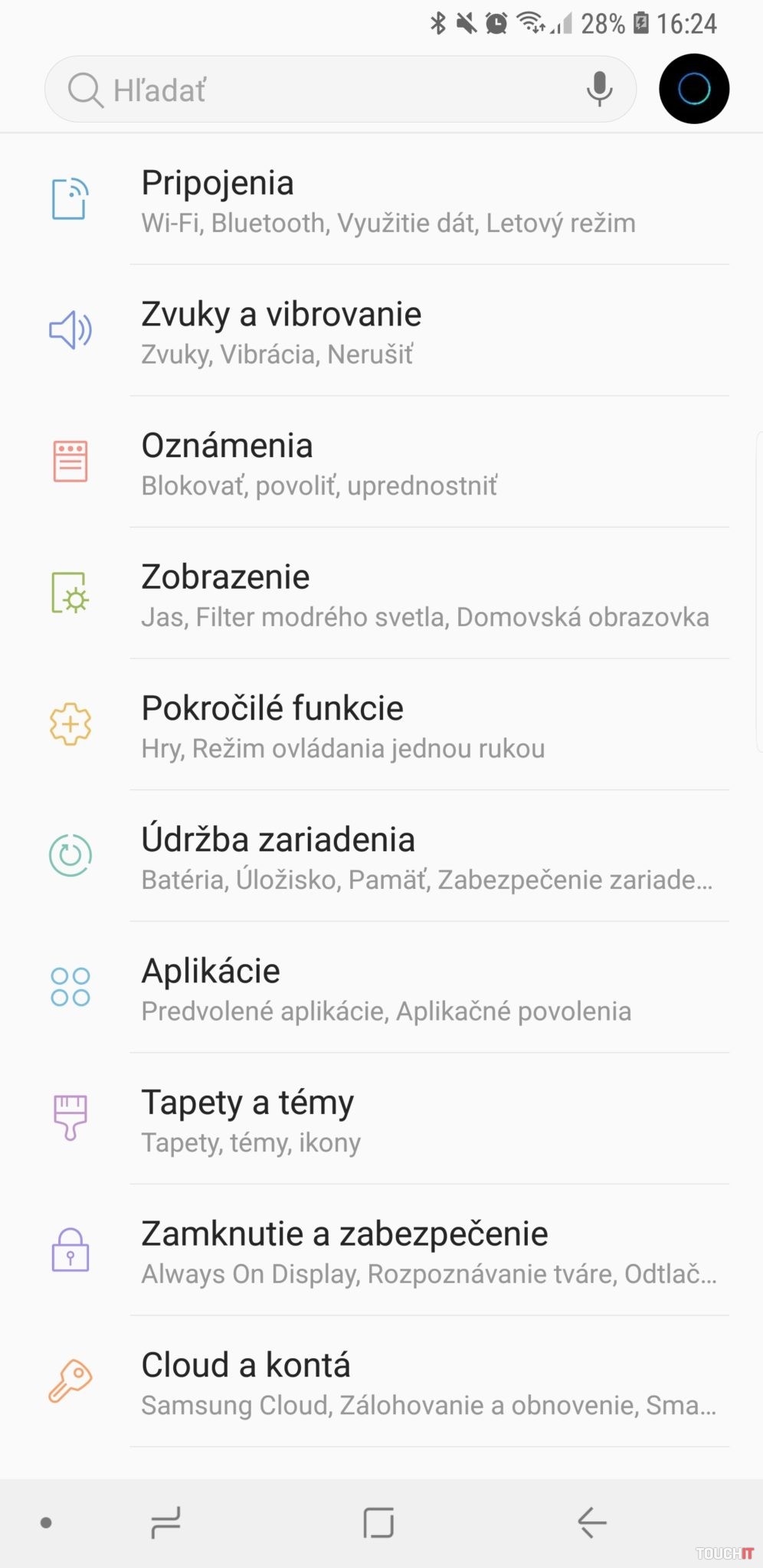Screen dimensions: 763x1568
Task: Show recent apps from navigation bar
Action: tap(165, 1522)
